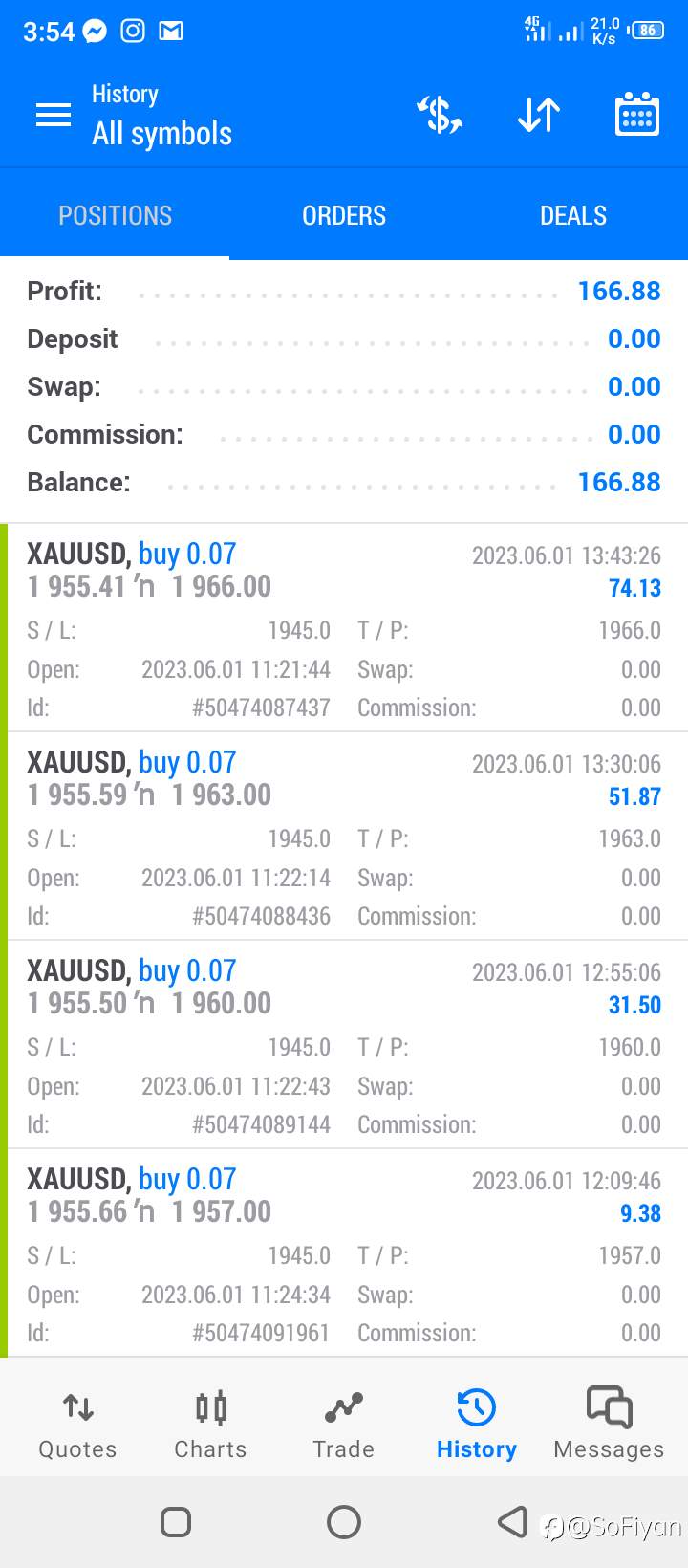Open the system recent apps button
Screen dimensions: 688x1568
[x=176, y=1521]
